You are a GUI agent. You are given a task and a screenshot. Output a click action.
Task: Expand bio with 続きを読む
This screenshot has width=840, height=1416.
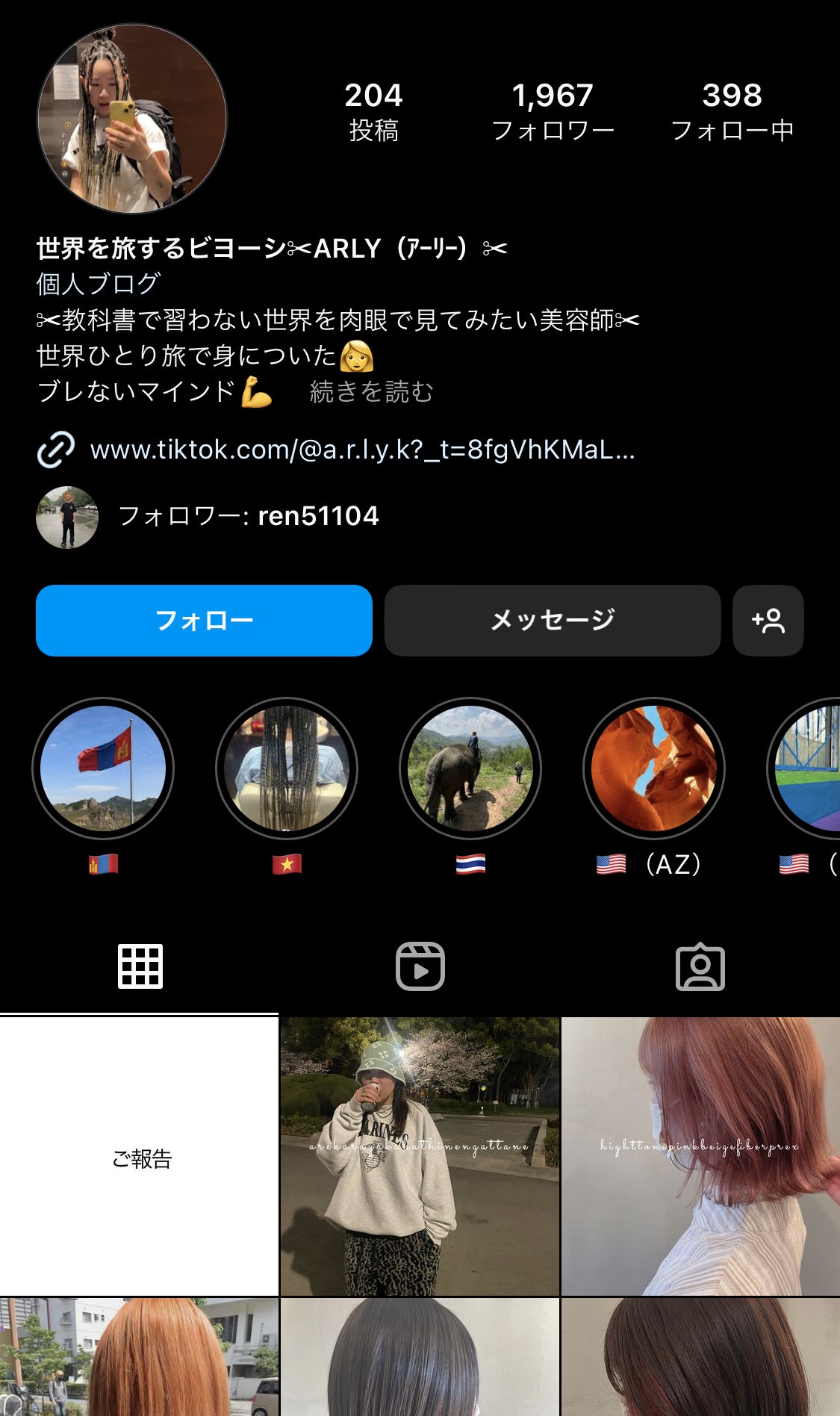[371, 392]
